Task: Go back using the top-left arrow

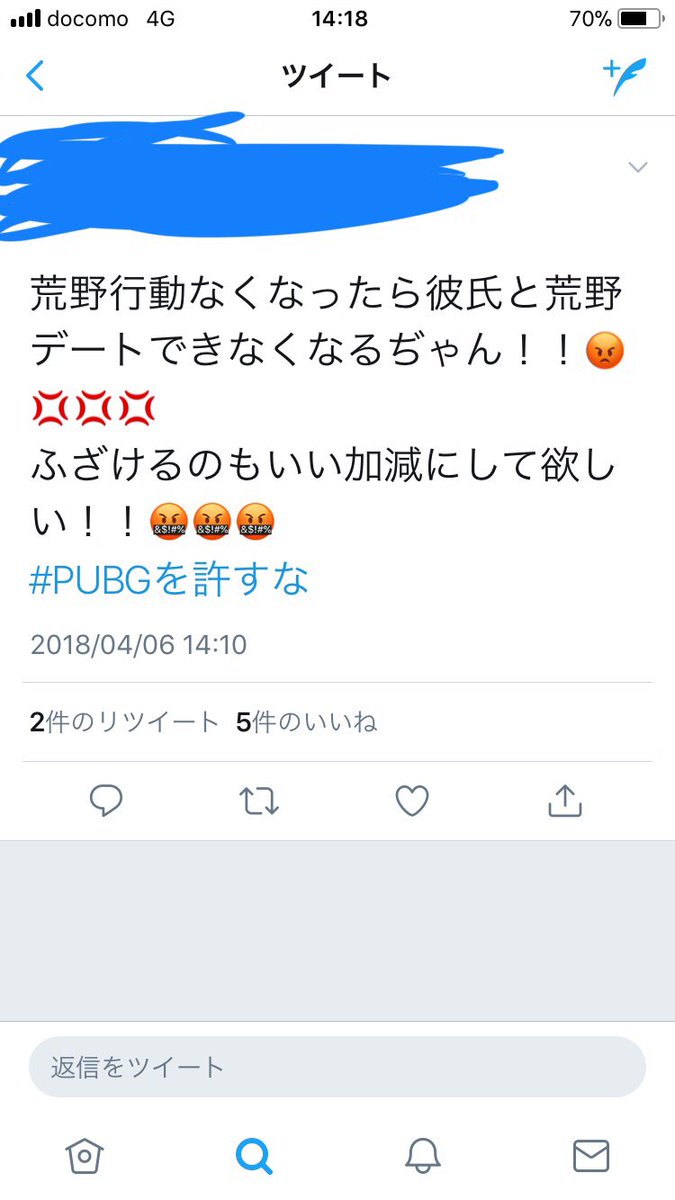Action: [x=36, y=76]
